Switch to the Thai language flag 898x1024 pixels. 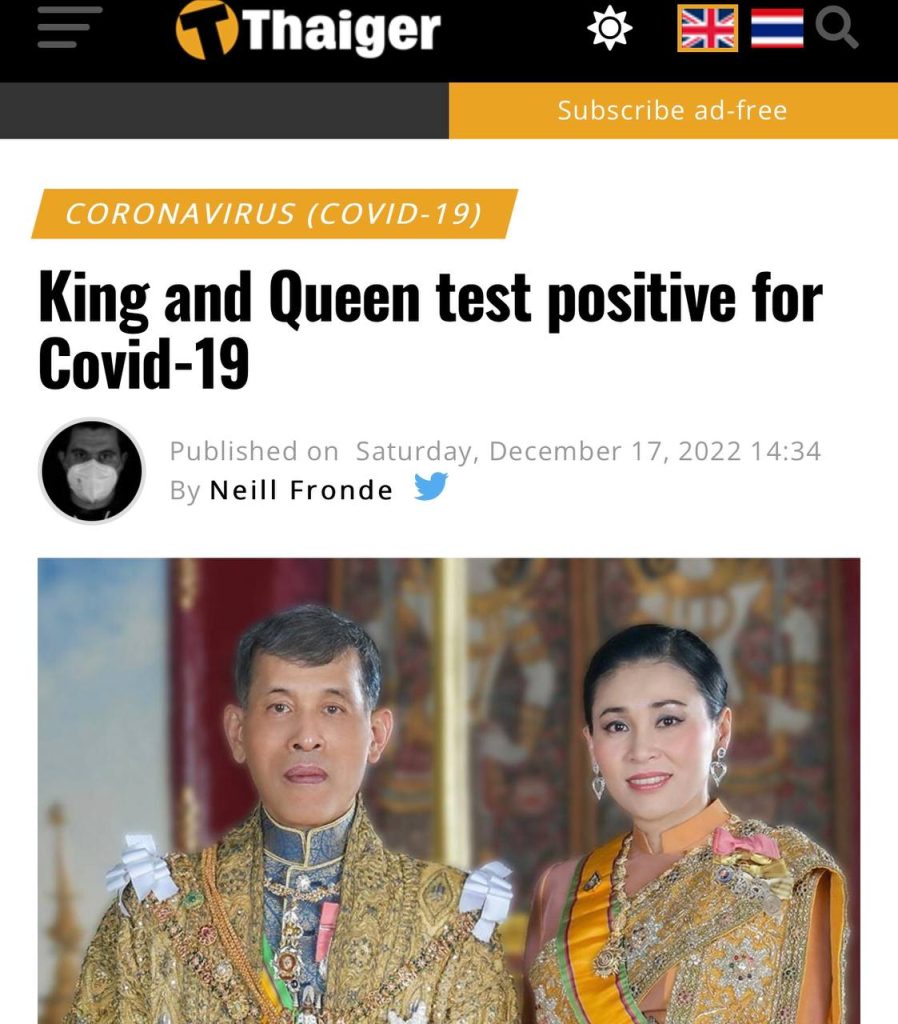(777, 28)
